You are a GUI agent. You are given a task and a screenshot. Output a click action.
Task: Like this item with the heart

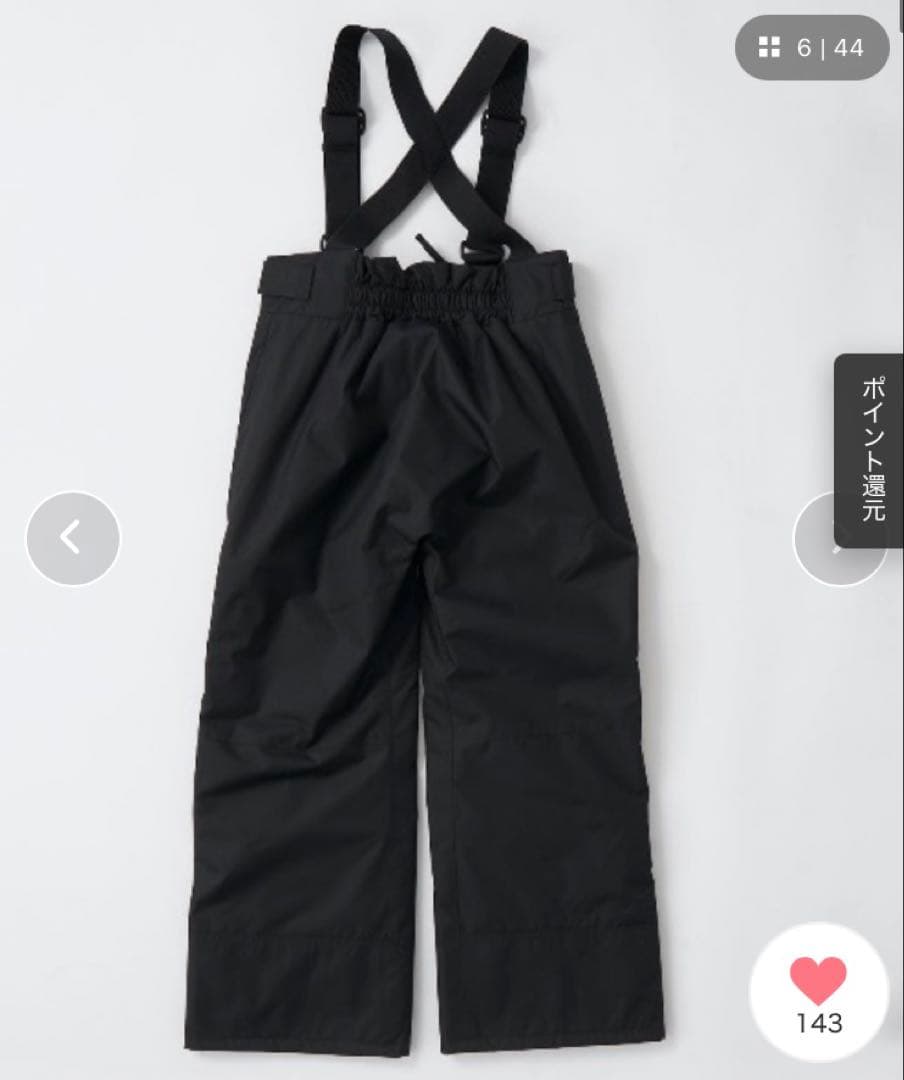pyautogui.click(x=818, y=981)
